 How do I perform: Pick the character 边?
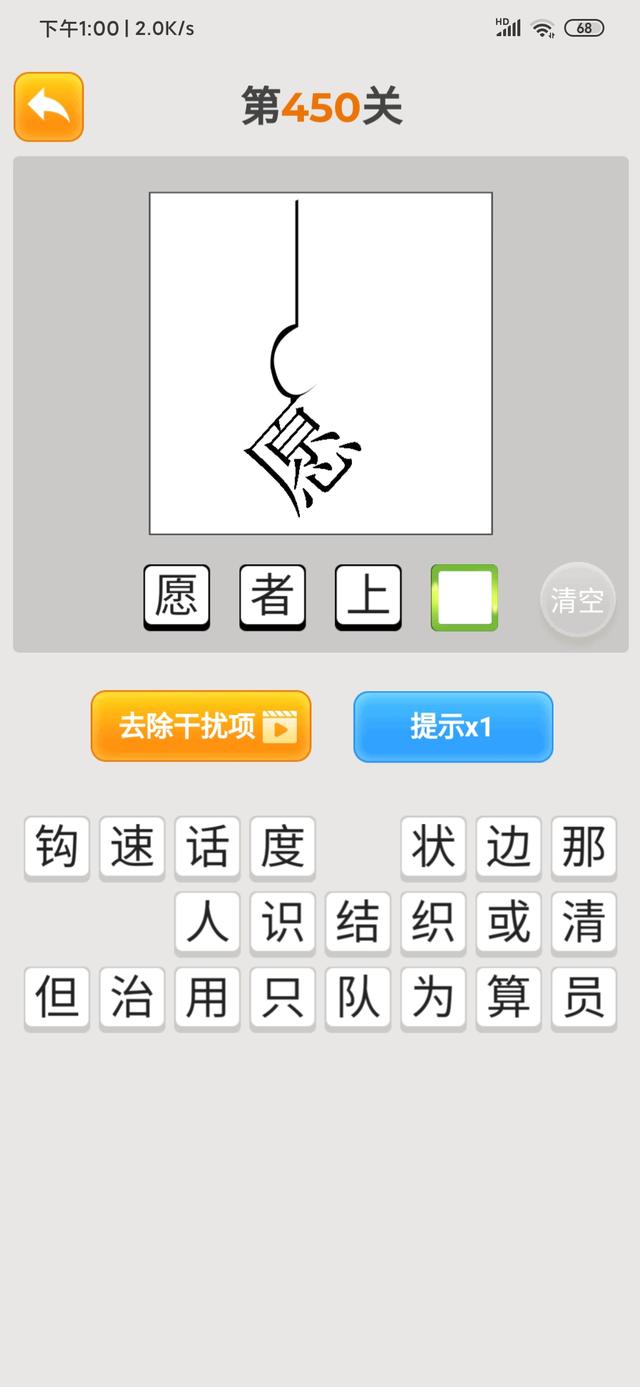click(508, 848)
